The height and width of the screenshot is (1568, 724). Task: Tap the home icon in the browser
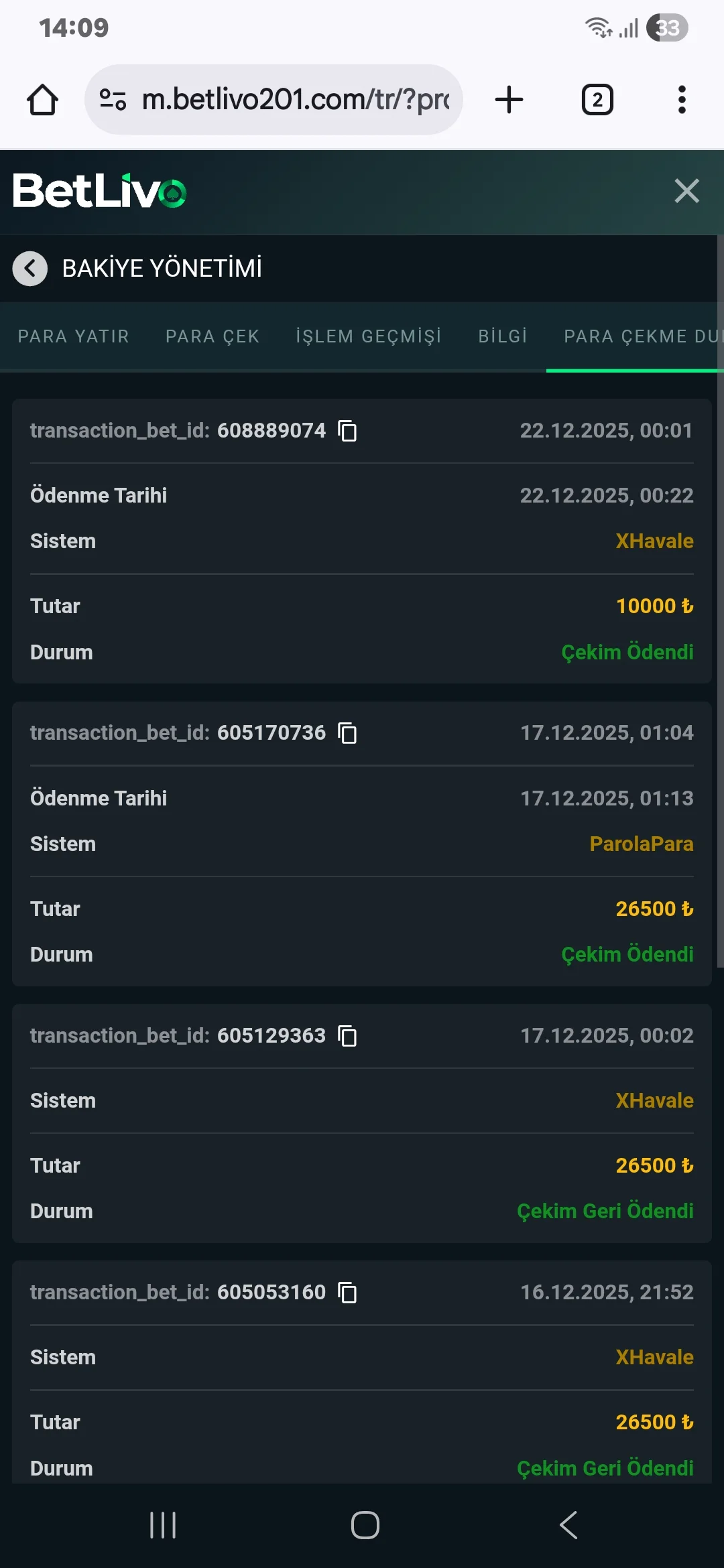(x=42, y=99)
